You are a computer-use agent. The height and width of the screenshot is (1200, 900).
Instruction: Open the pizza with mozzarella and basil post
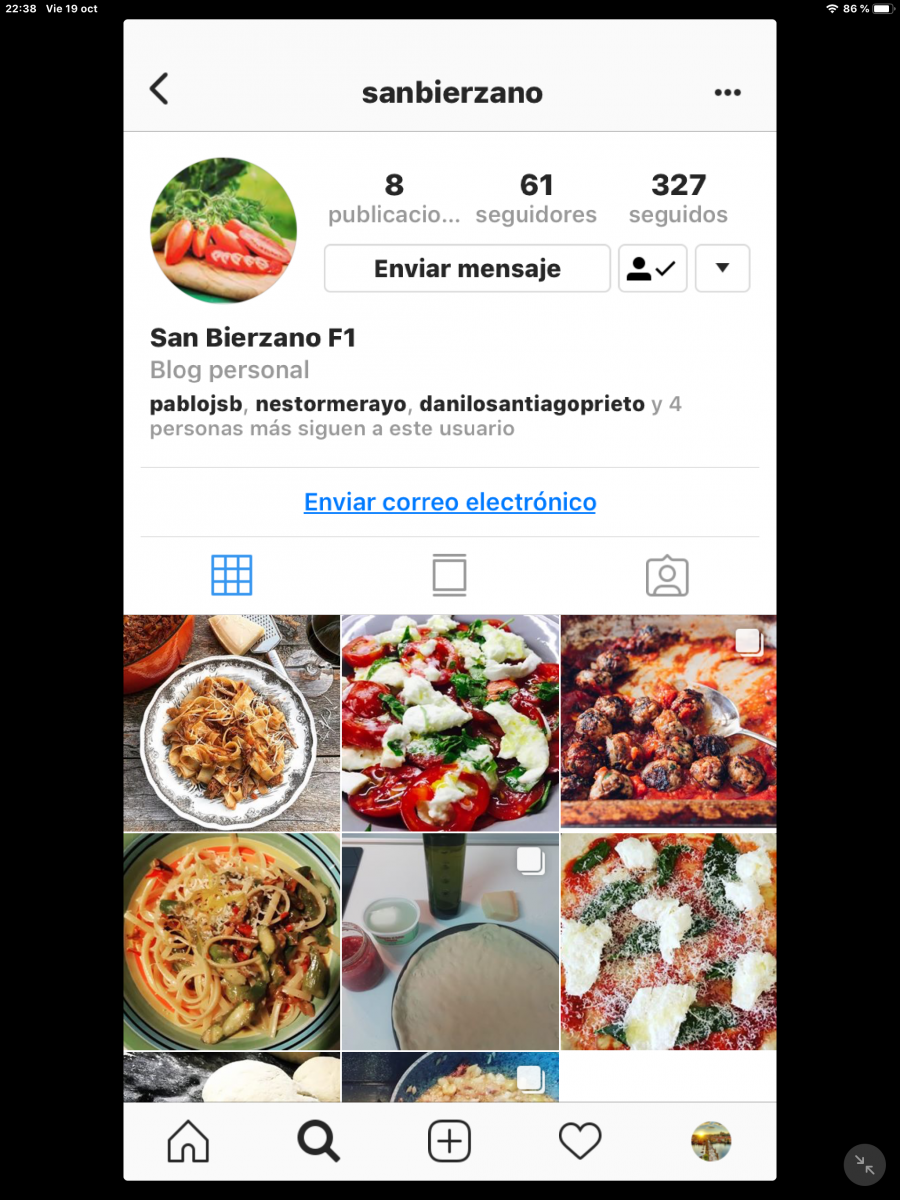(x=668, y=941)
